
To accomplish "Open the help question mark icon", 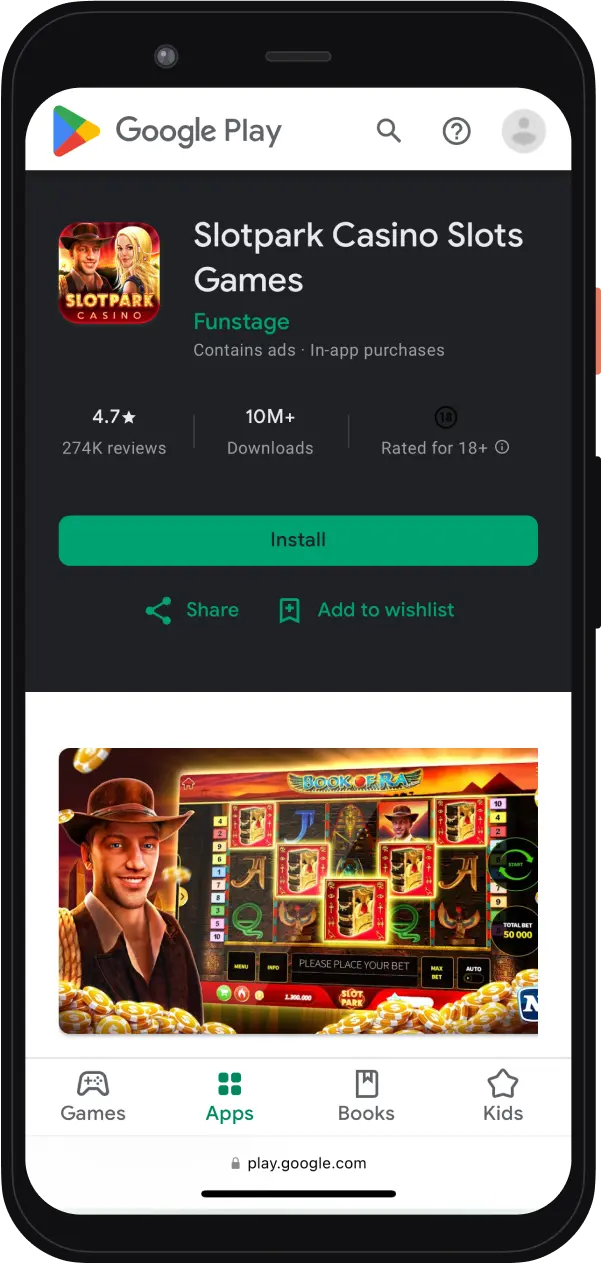I will 456,131.
